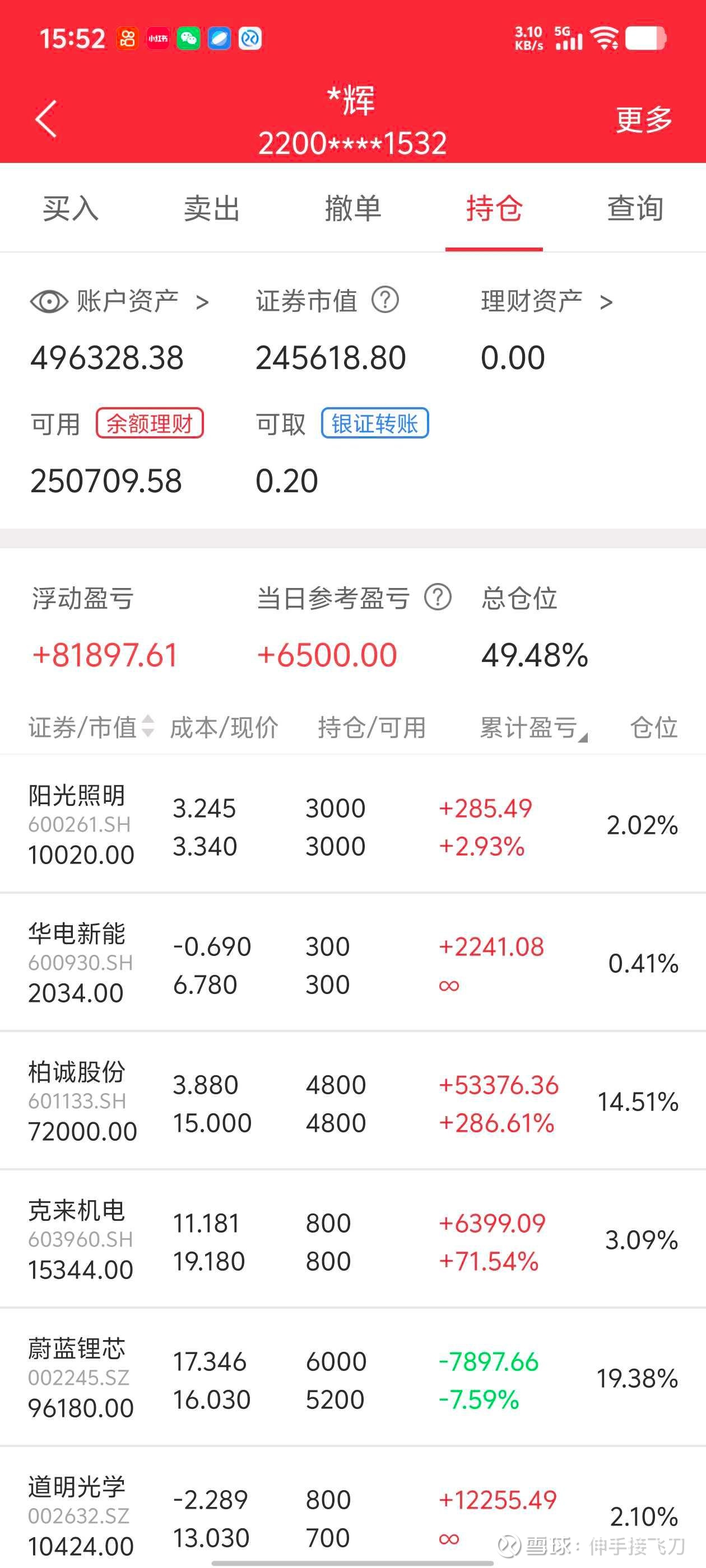The width and height of the screenshot is (706, 1568).
Task: Open the 阳光照明 holding row
Action: point(352,825)
